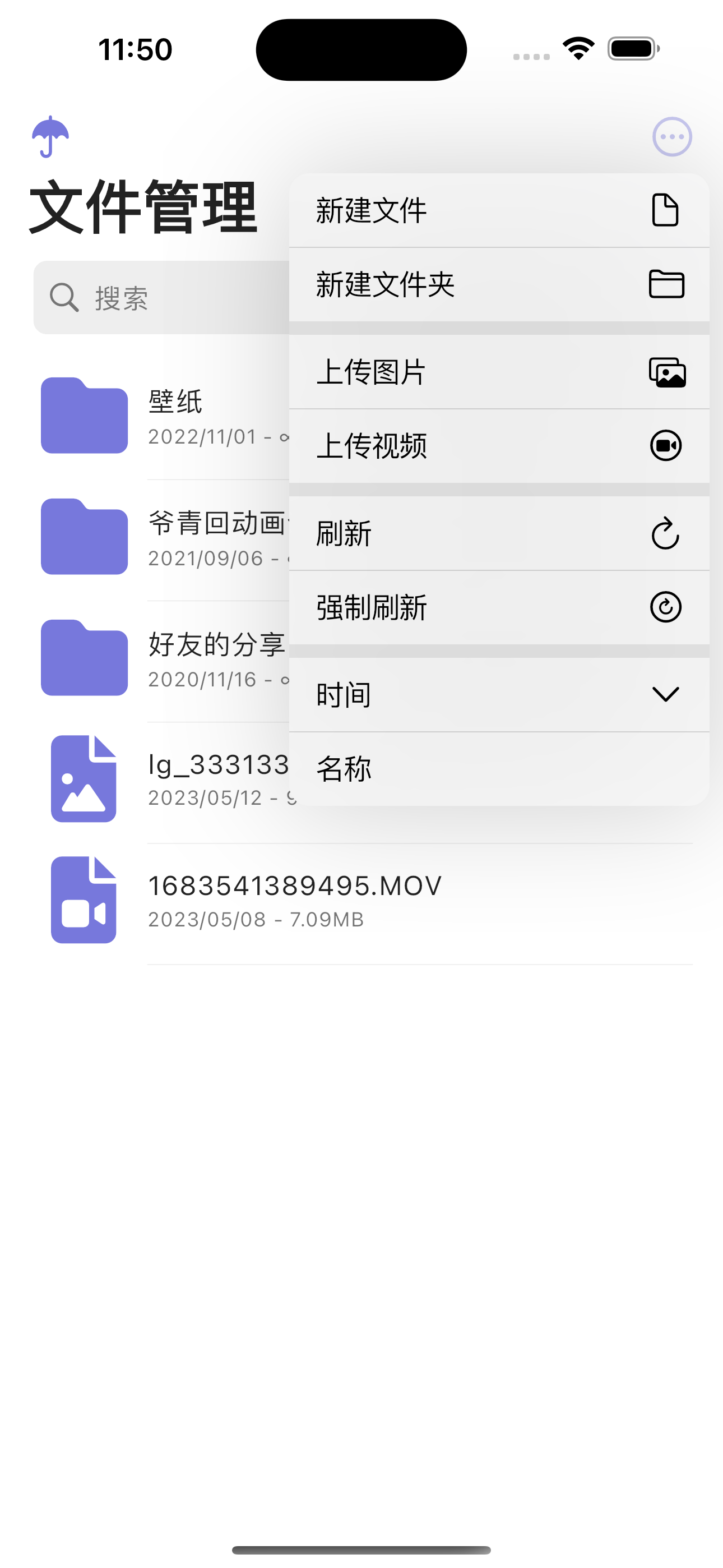723x1568 pixels.
Task: Refresh the list with 刷新
Action: pyautogui.click(x=498, y=534)
